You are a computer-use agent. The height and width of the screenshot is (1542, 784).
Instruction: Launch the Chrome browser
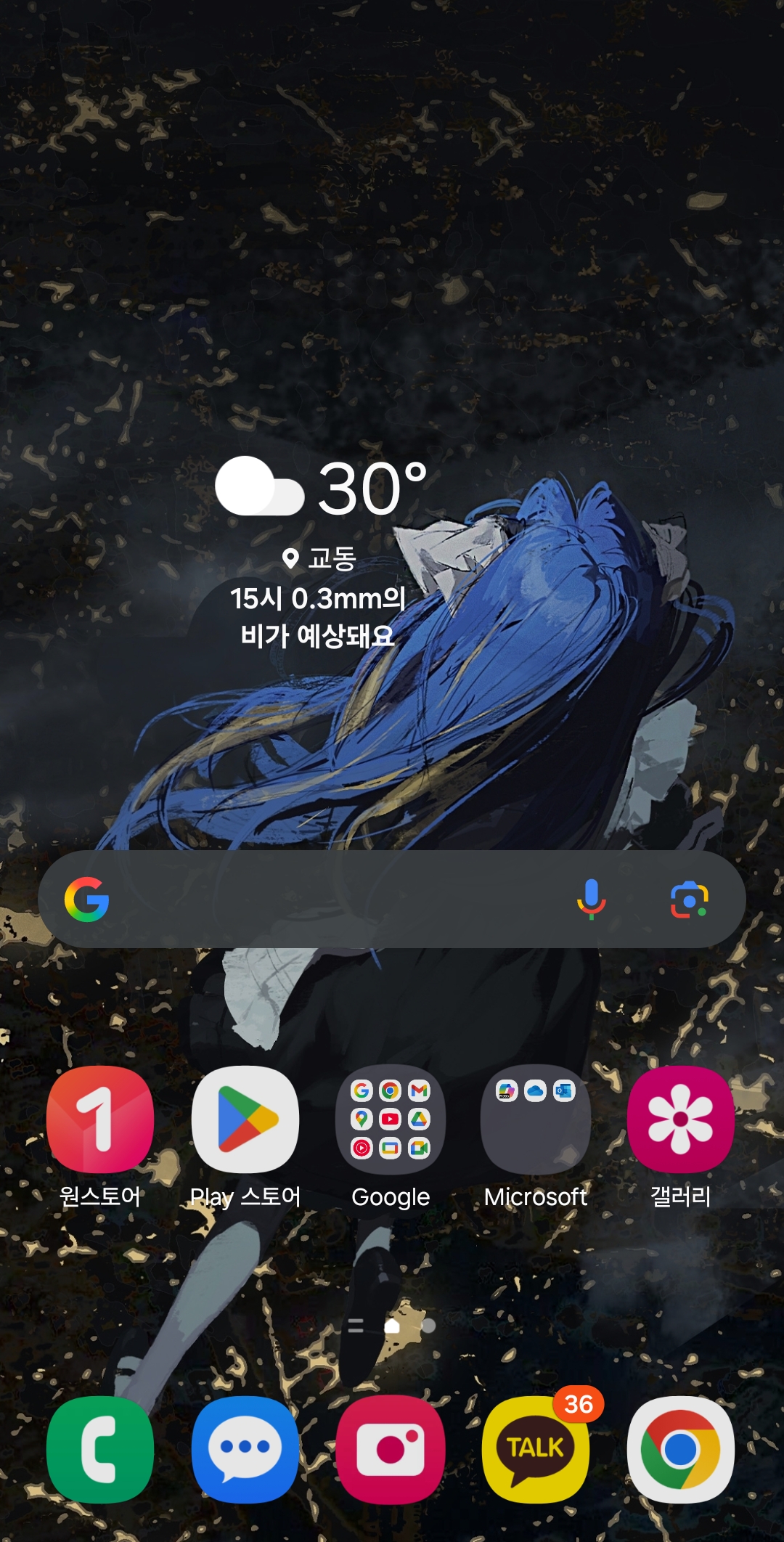[681, 1449]
